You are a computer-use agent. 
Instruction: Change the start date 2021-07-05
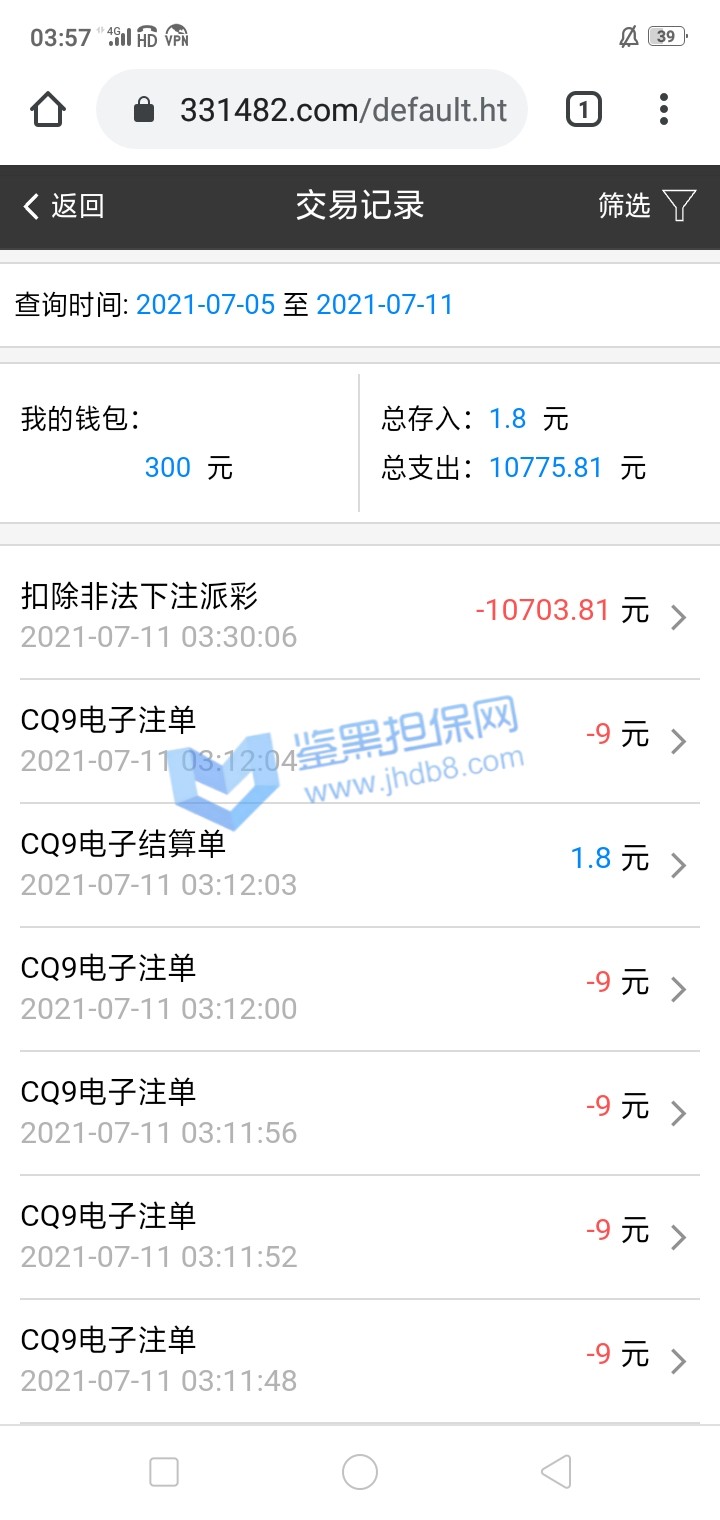(x=205, y=305)
